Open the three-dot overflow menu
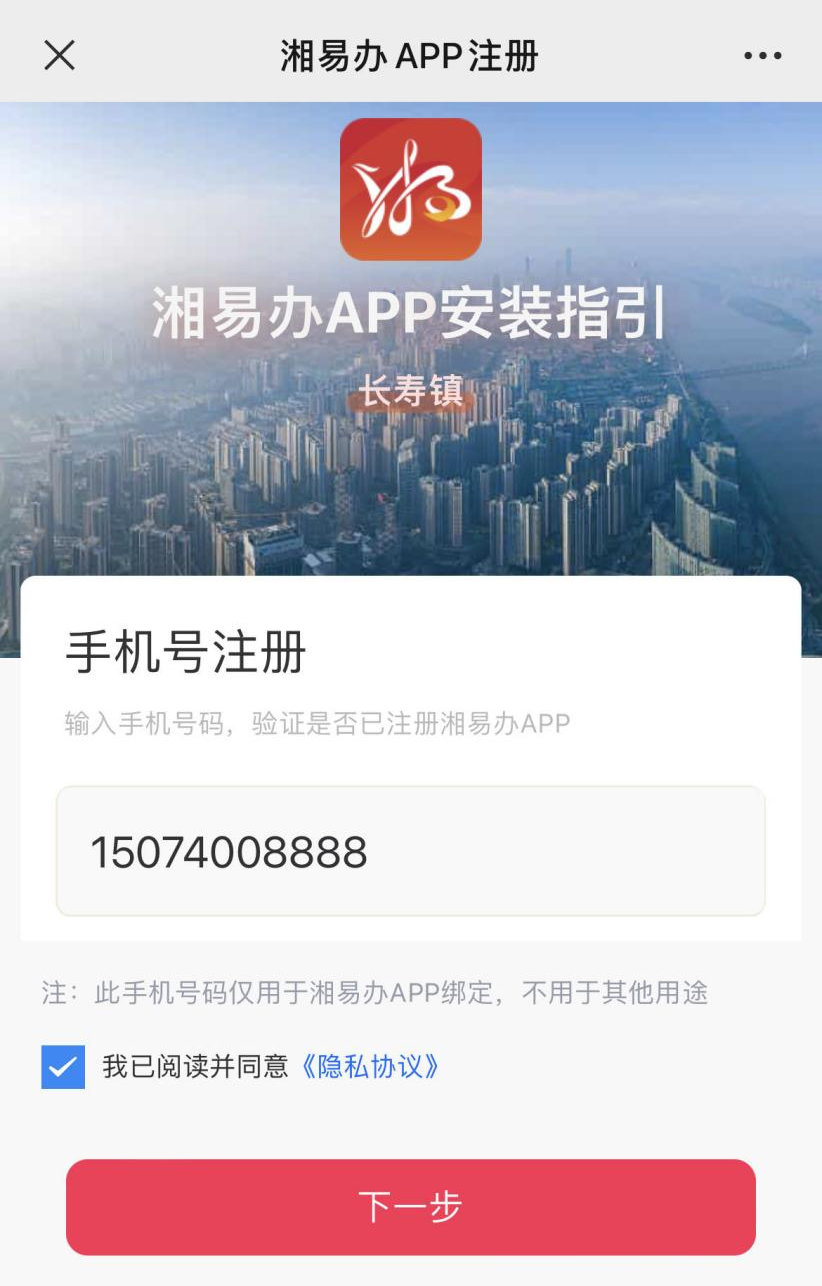 tap(762, 56)
